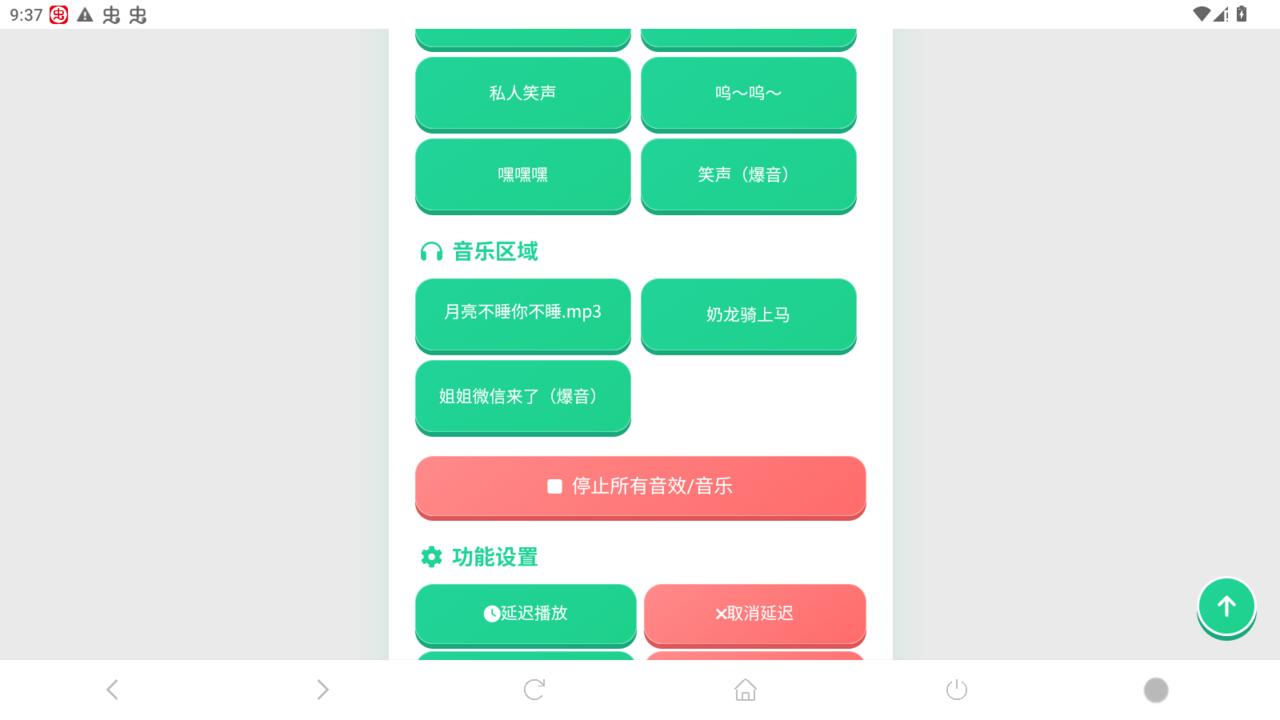Tap the 嘿嘿嘿 sound button
This screenshot has width=1280, height=720.
point(523,175)
